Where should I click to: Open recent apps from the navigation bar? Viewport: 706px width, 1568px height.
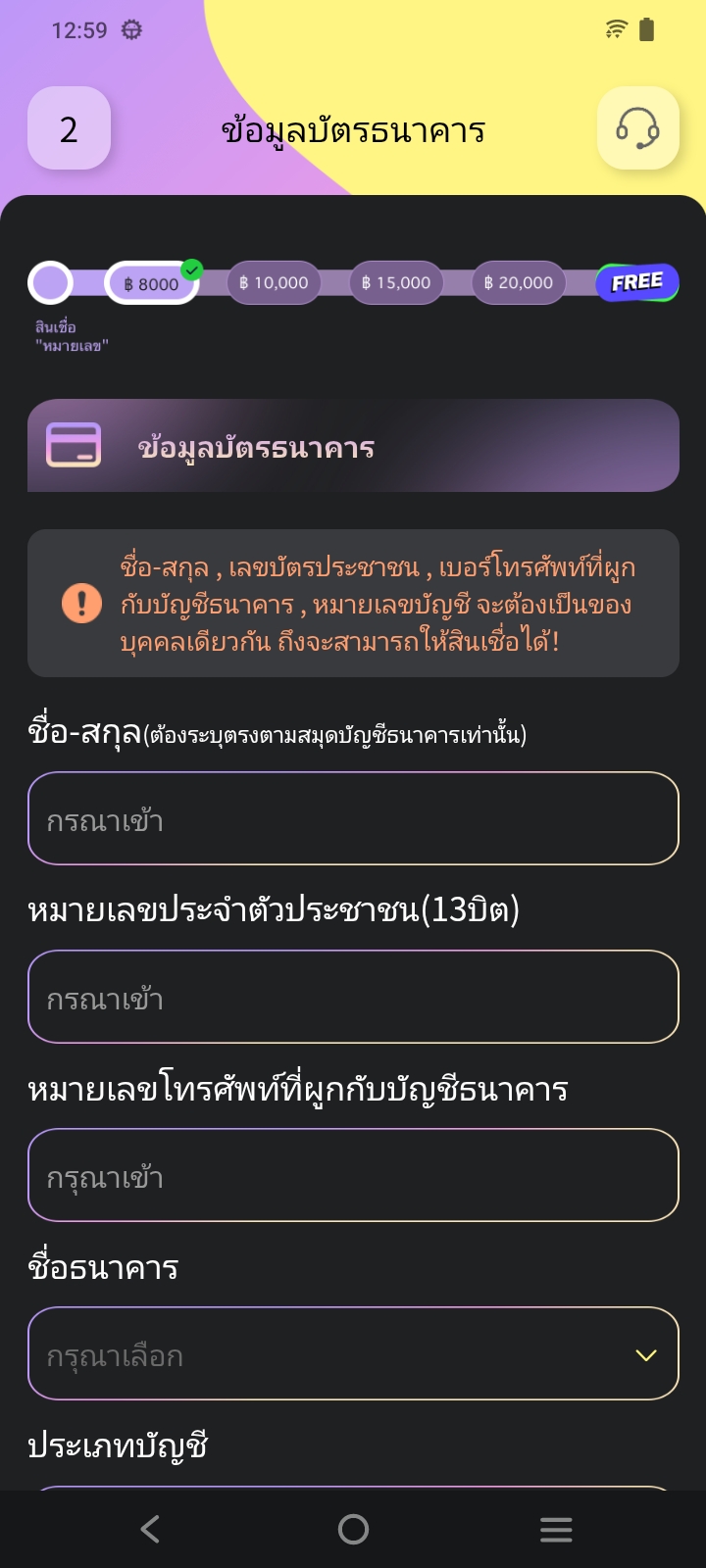click(556, 1529)
